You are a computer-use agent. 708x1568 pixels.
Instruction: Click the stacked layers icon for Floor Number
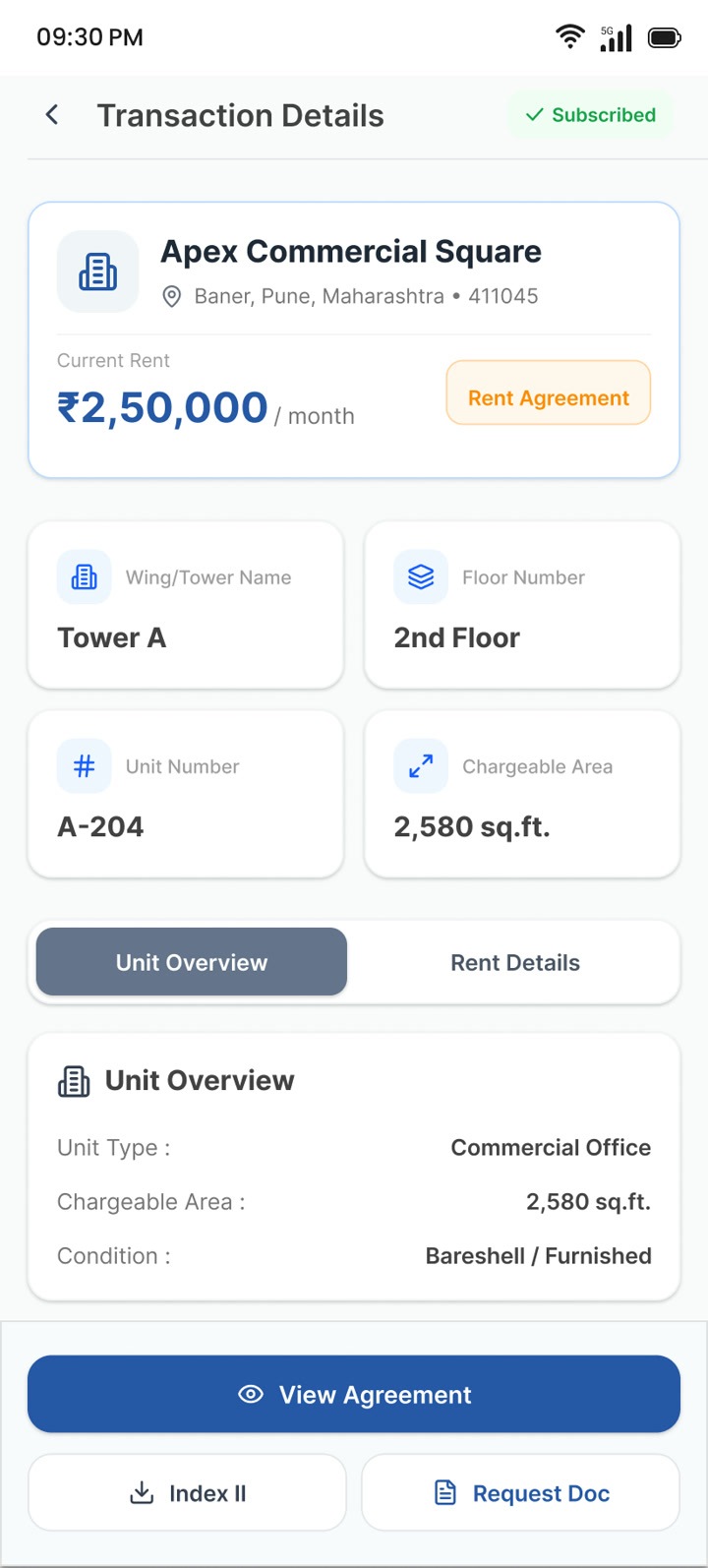point(420,577)
